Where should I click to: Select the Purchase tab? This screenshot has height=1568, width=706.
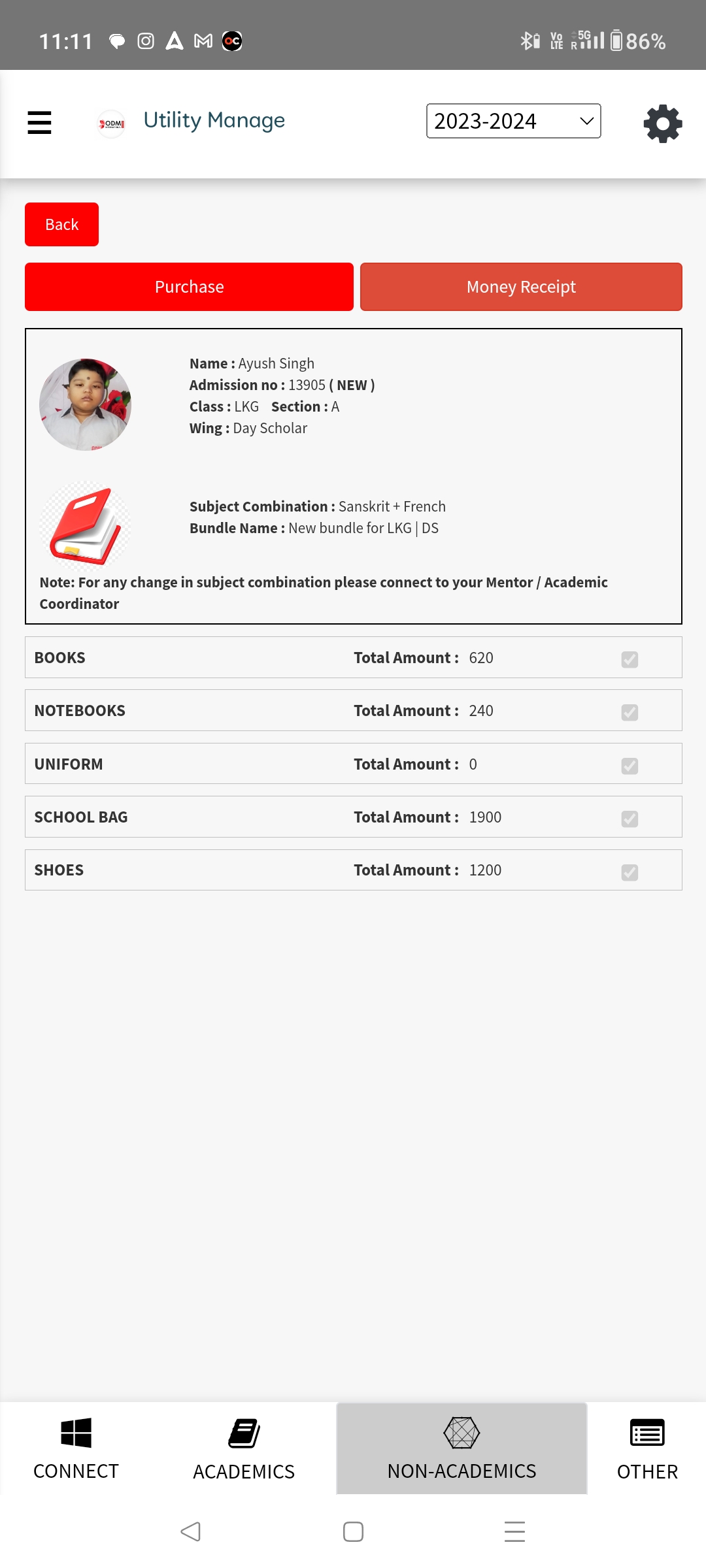[189, 287]
